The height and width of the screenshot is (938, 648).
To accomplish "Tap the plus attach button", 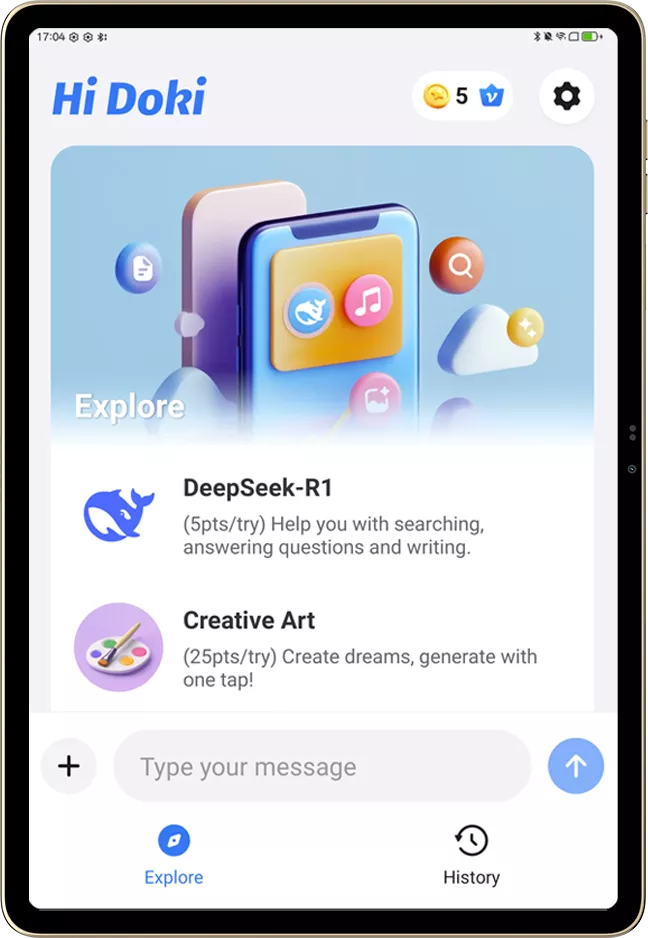I will coord(69,766).
